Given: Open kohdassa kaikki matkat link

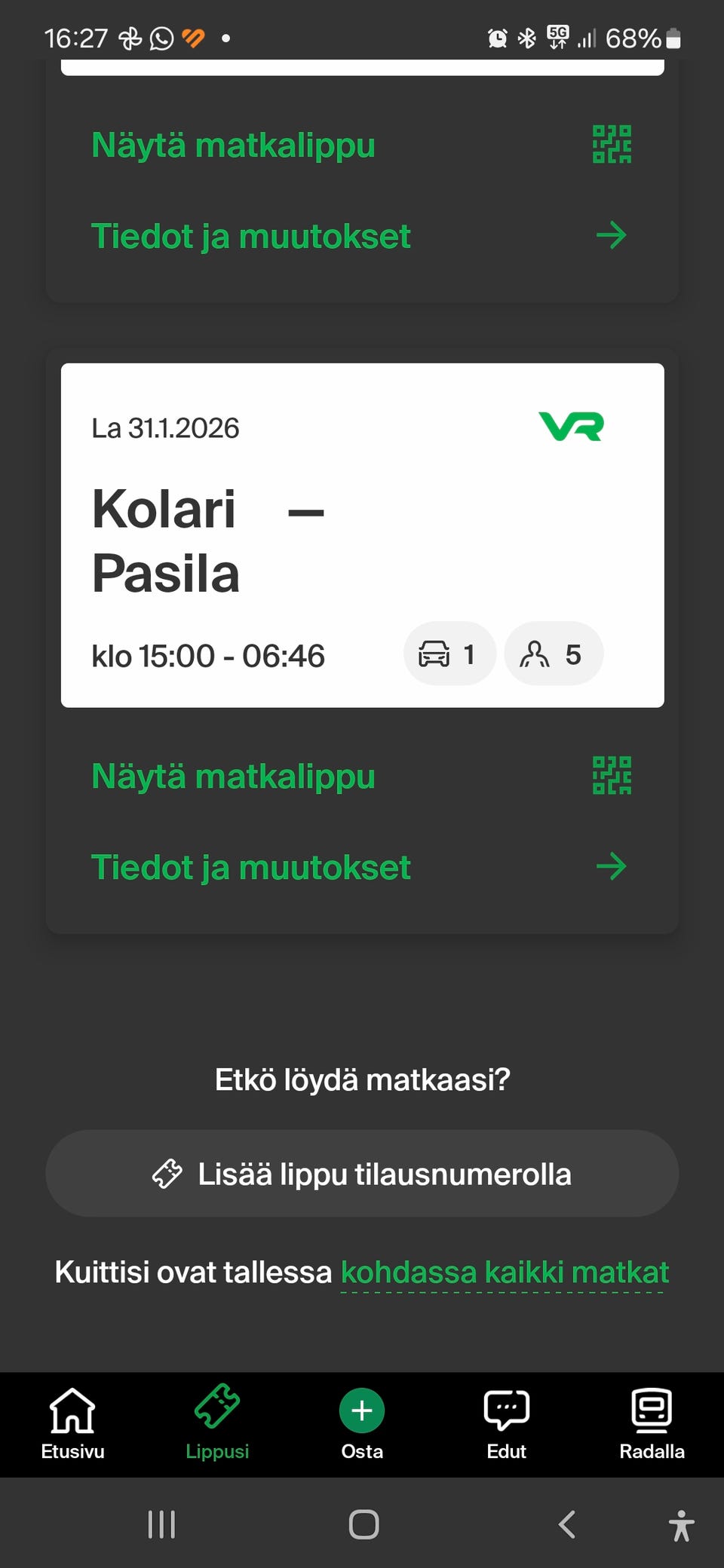Looking at the screenshot, I should 505,1272.
